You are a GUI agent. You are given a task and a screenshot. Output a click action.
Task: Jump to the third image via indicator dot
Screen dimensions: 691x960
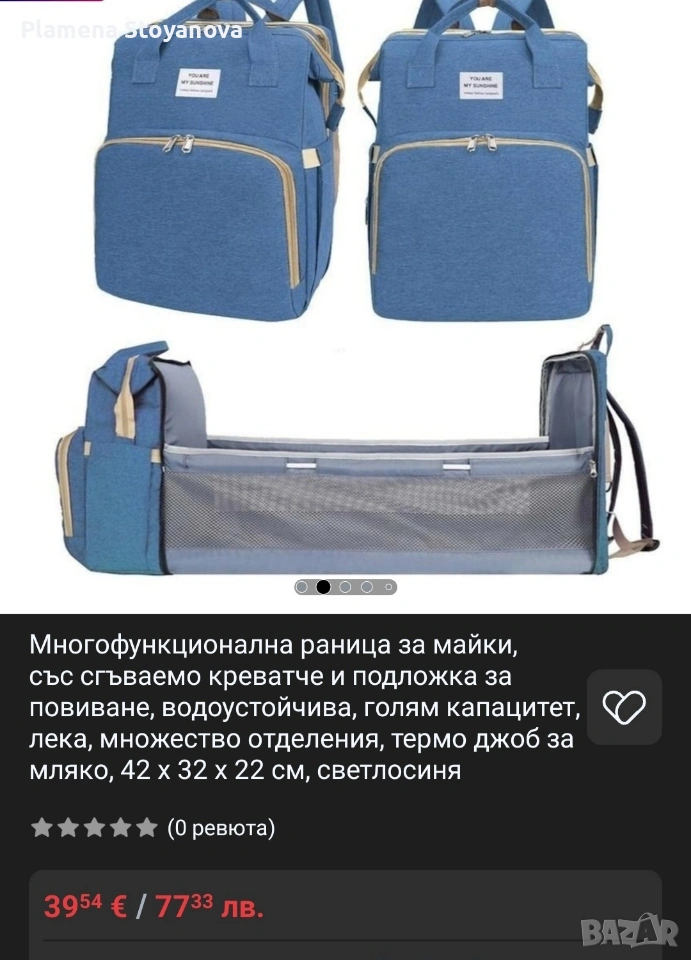[345, 587]
